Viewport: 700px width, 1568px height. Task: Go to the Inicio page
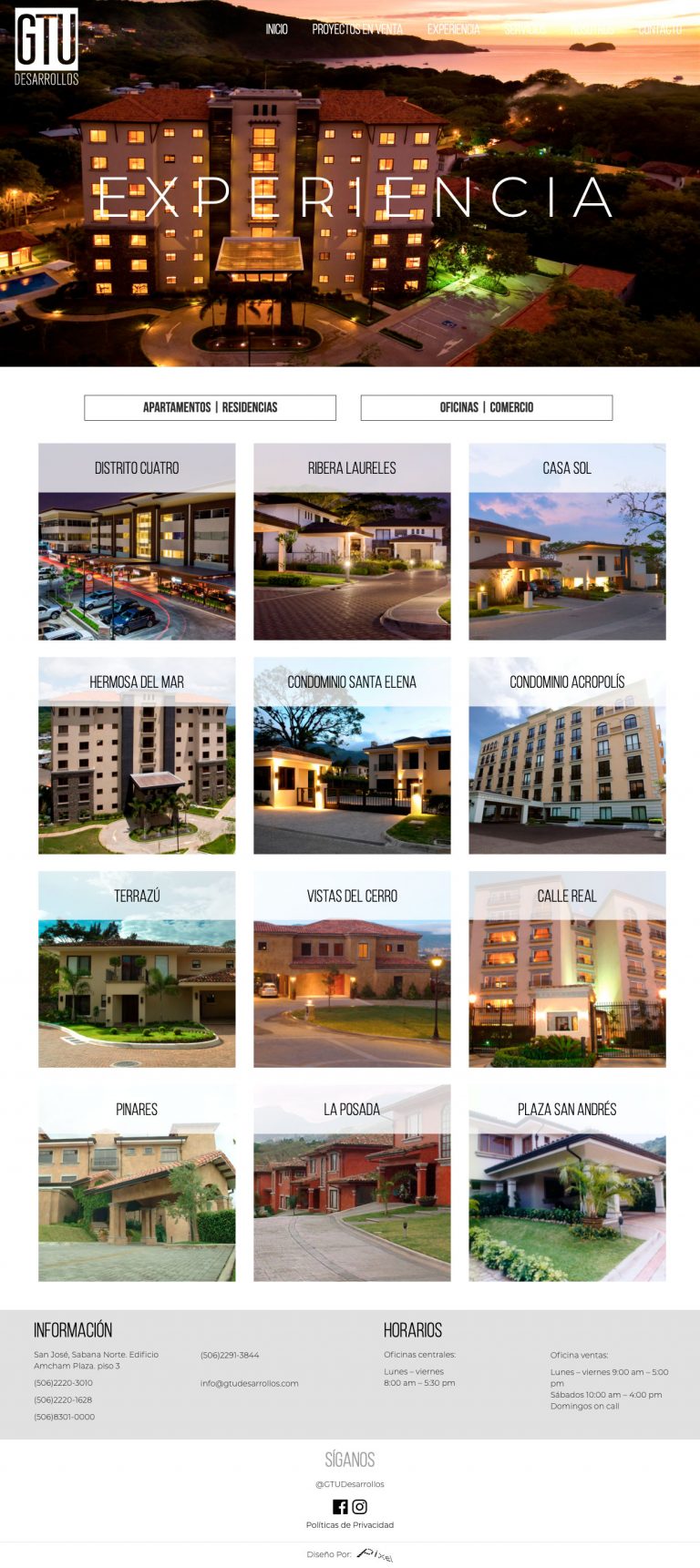point(276,29)
